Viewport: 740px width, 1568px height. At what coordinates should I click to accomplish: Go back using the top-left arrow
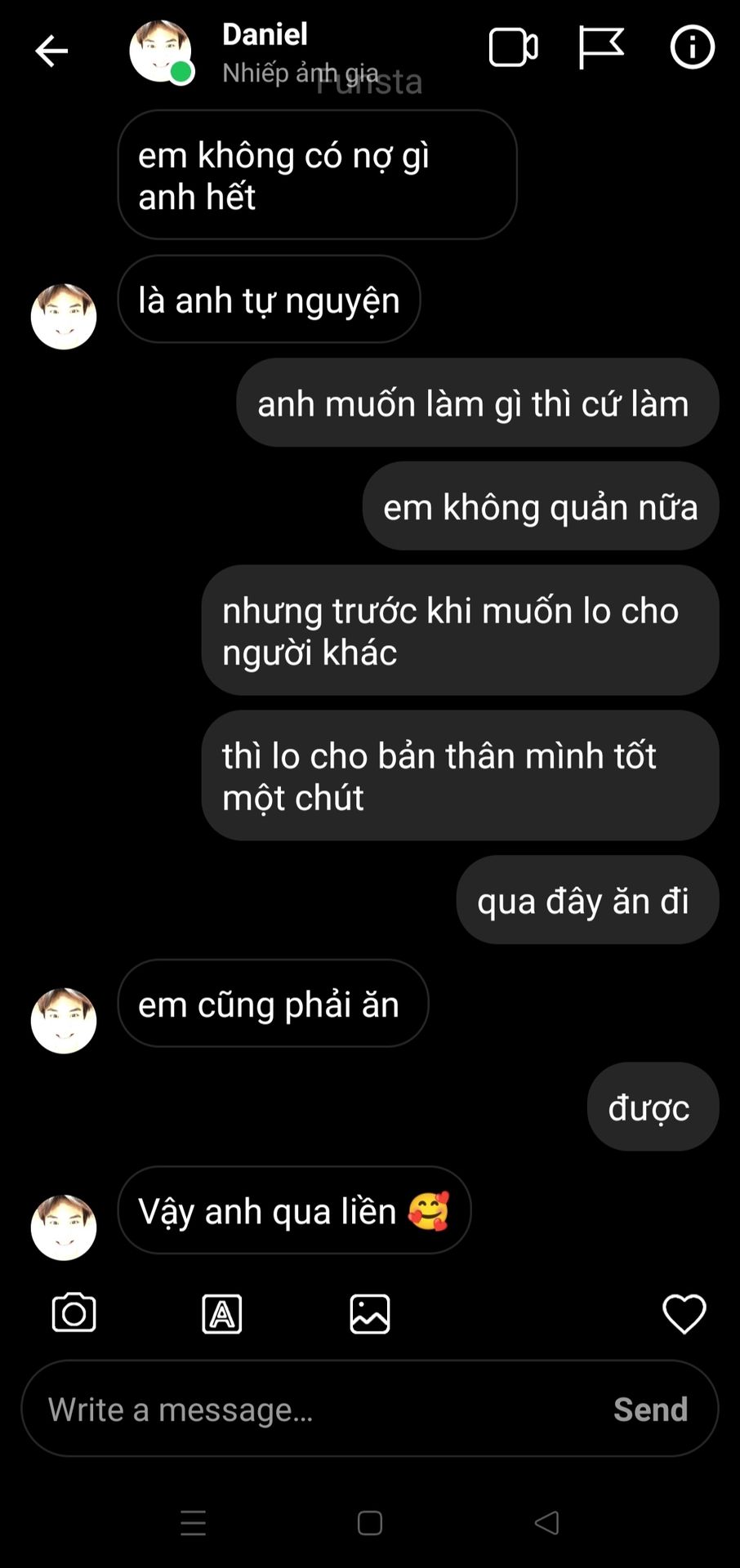point(51,51)
